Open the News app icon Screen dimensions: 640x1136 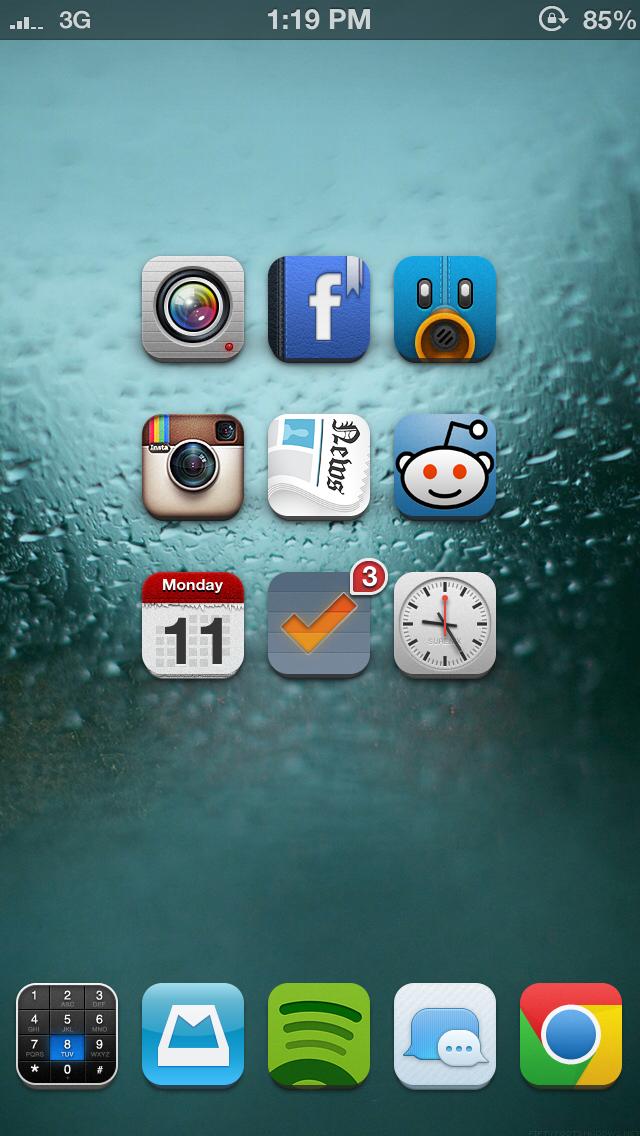(x=319, y=467)
